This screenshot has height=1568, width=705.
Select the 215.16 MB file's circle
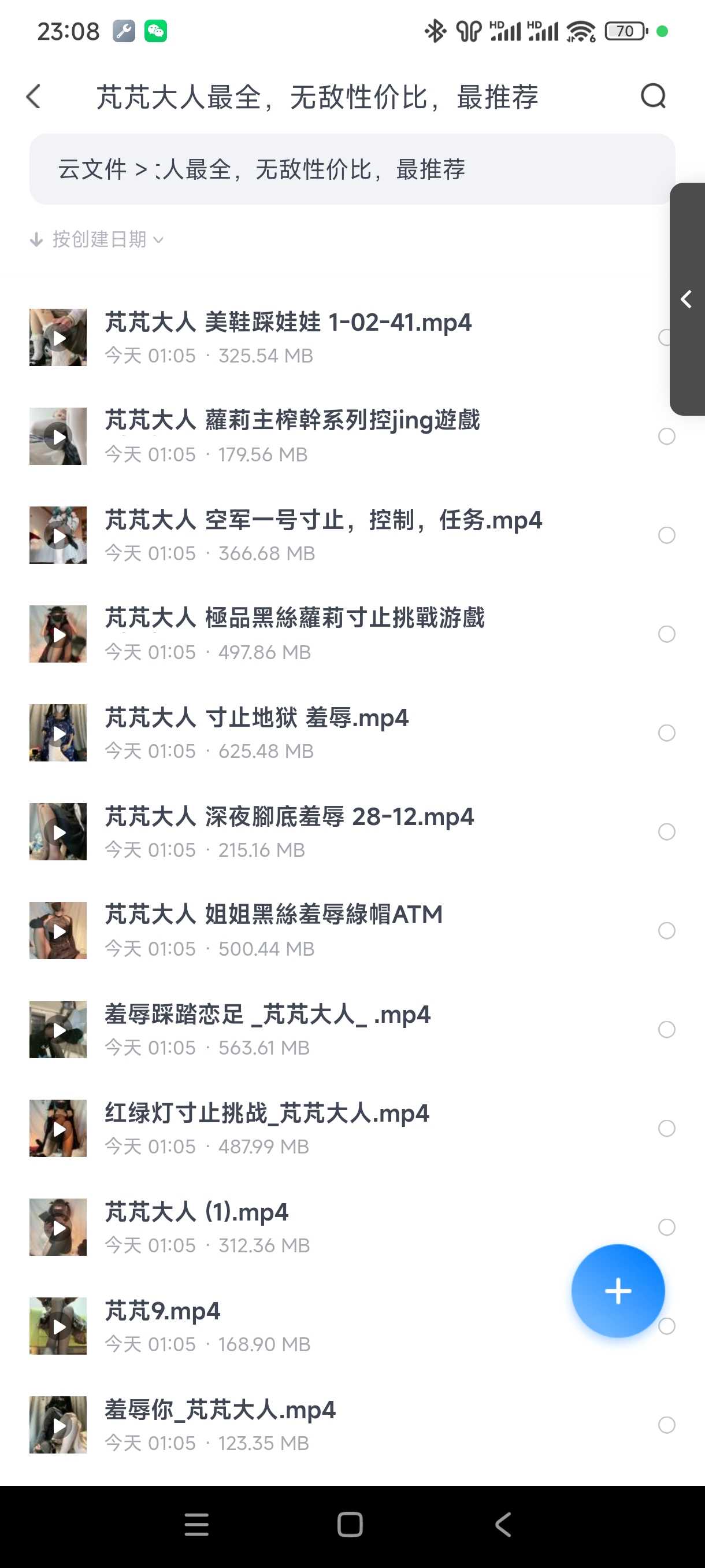667,831
